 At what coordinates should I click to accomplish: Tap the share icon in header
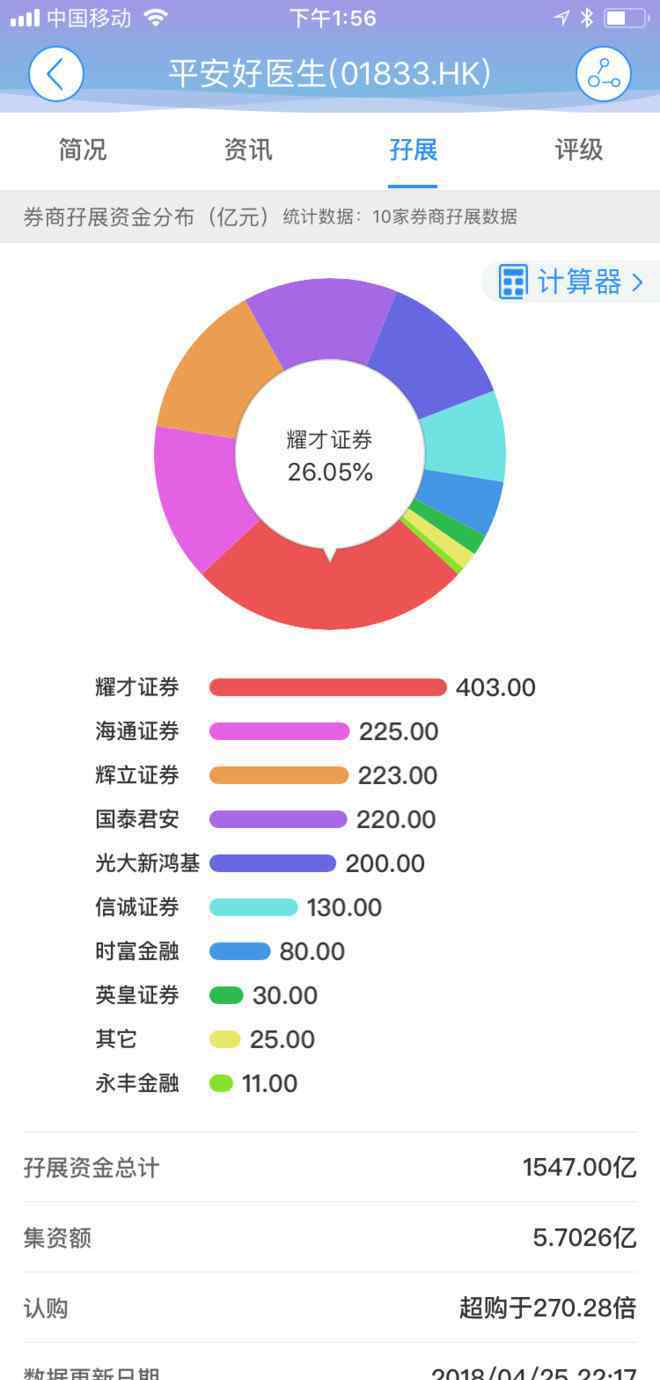[x=603, y=74]
